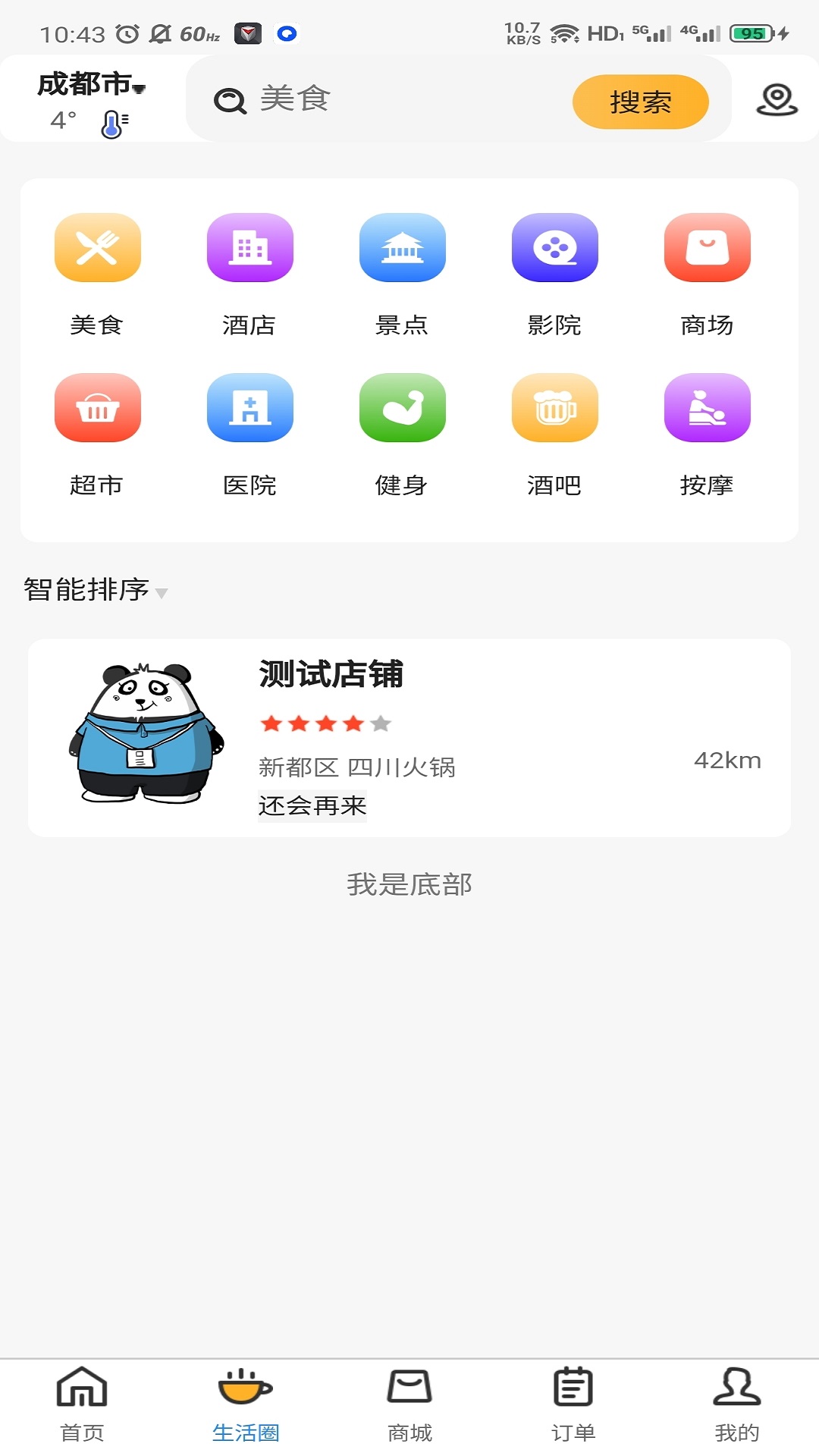Go to the 订单 orders tab
The height and width of the screenshot is (1456, 819).
573,1403
